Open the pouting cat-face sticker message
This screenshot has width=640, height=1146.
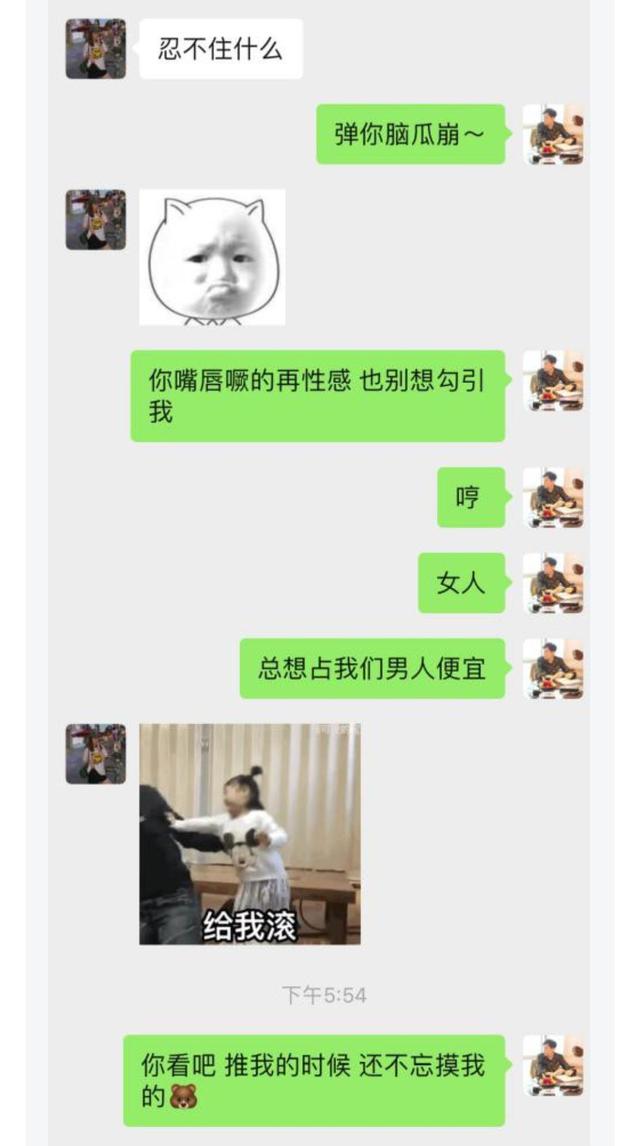point(212,258)
